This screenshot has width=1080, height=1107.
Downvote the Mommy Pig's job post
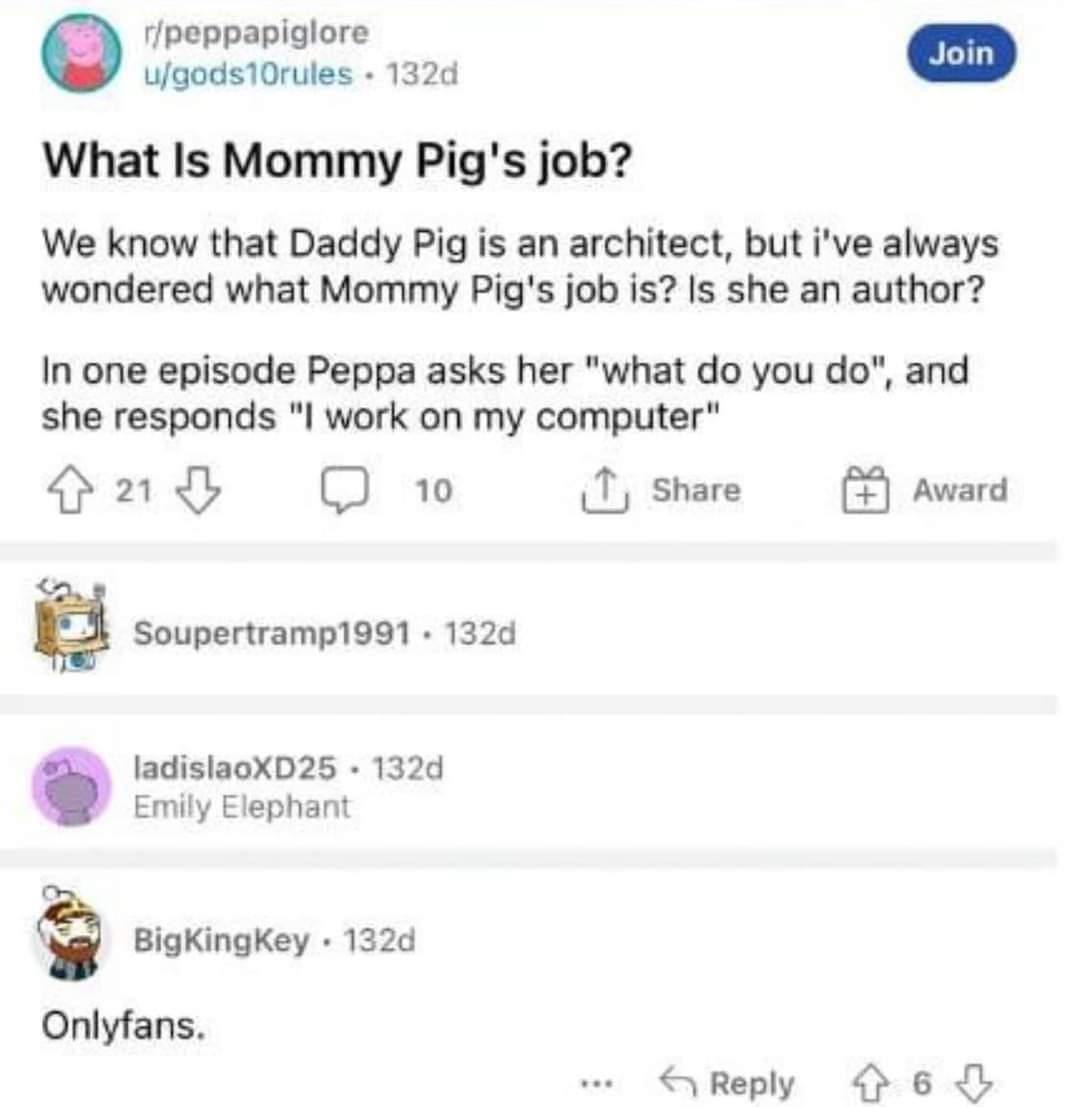click(x=196, y=490)
